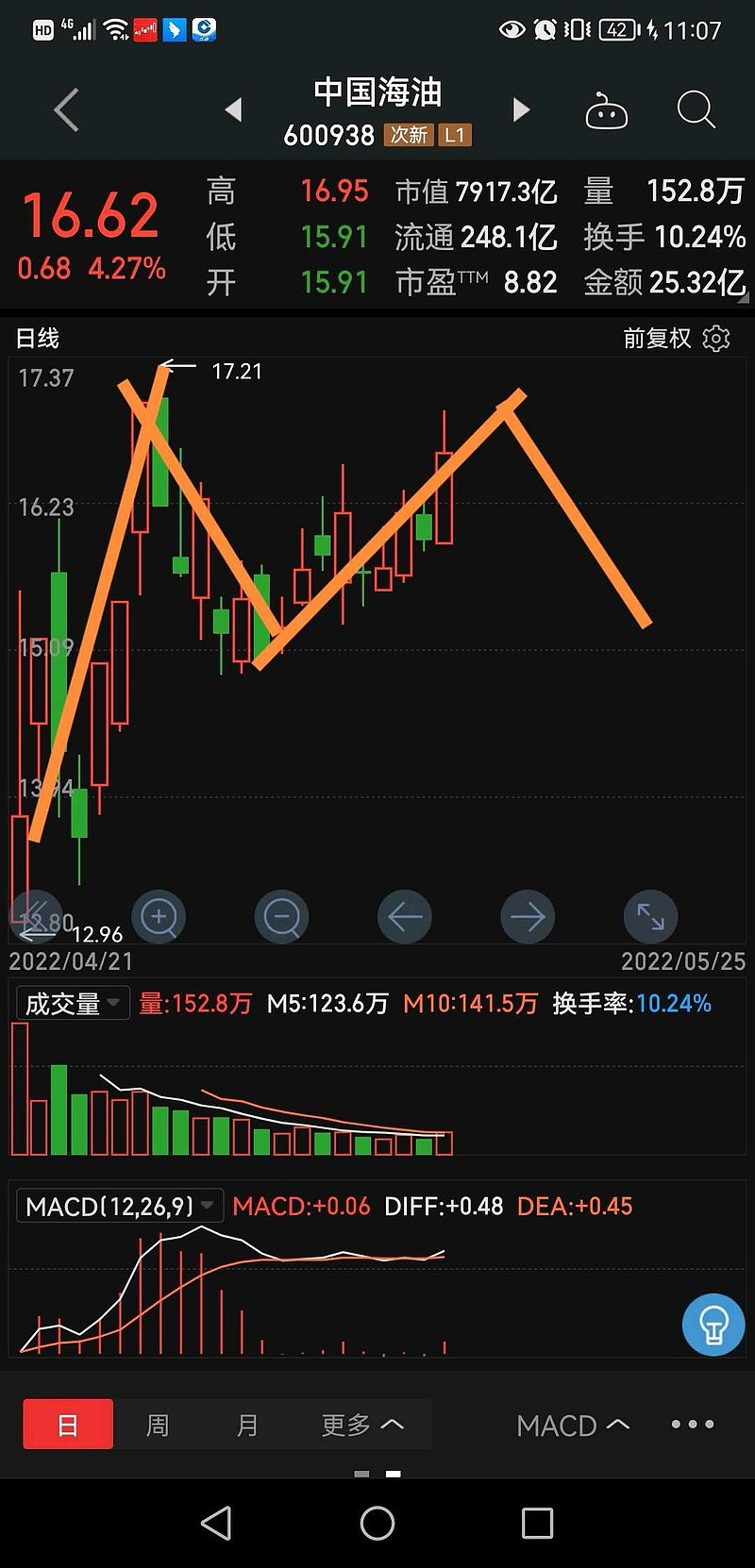Switch to next stock with right arrow
The height and width of the screenshot is (1568, 755).
point(521,109)
